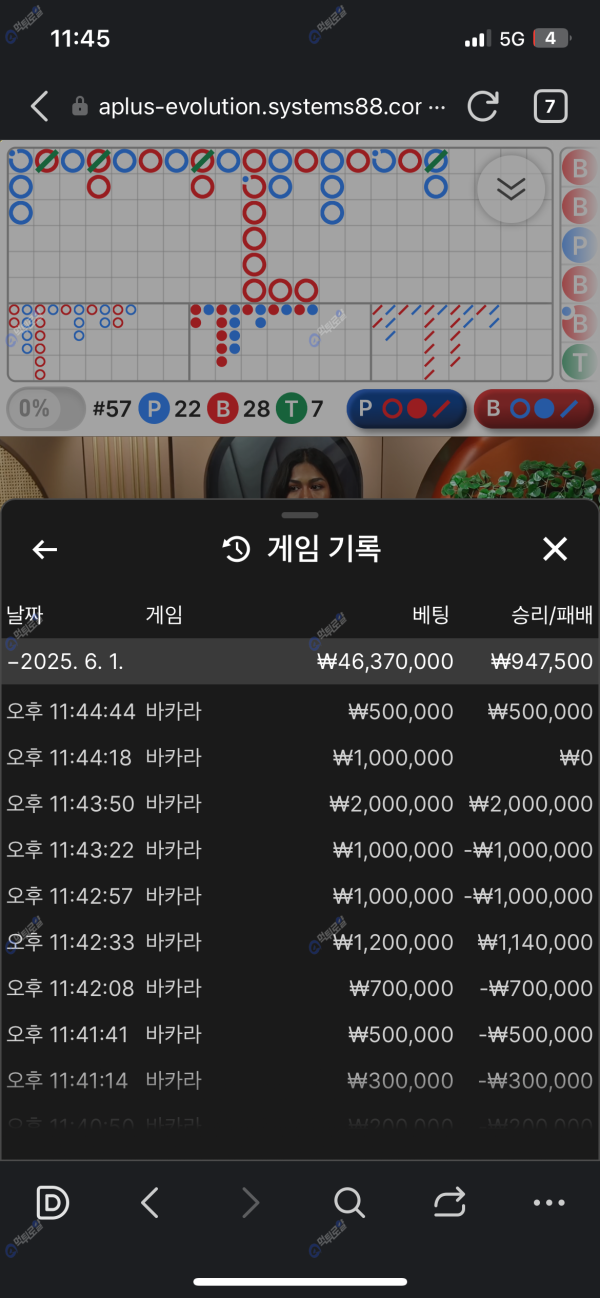Image resolution: width=600 pixels, height=1298 pixels.
Task: Open the browser's three-dot more menu
Action: 549,1203
